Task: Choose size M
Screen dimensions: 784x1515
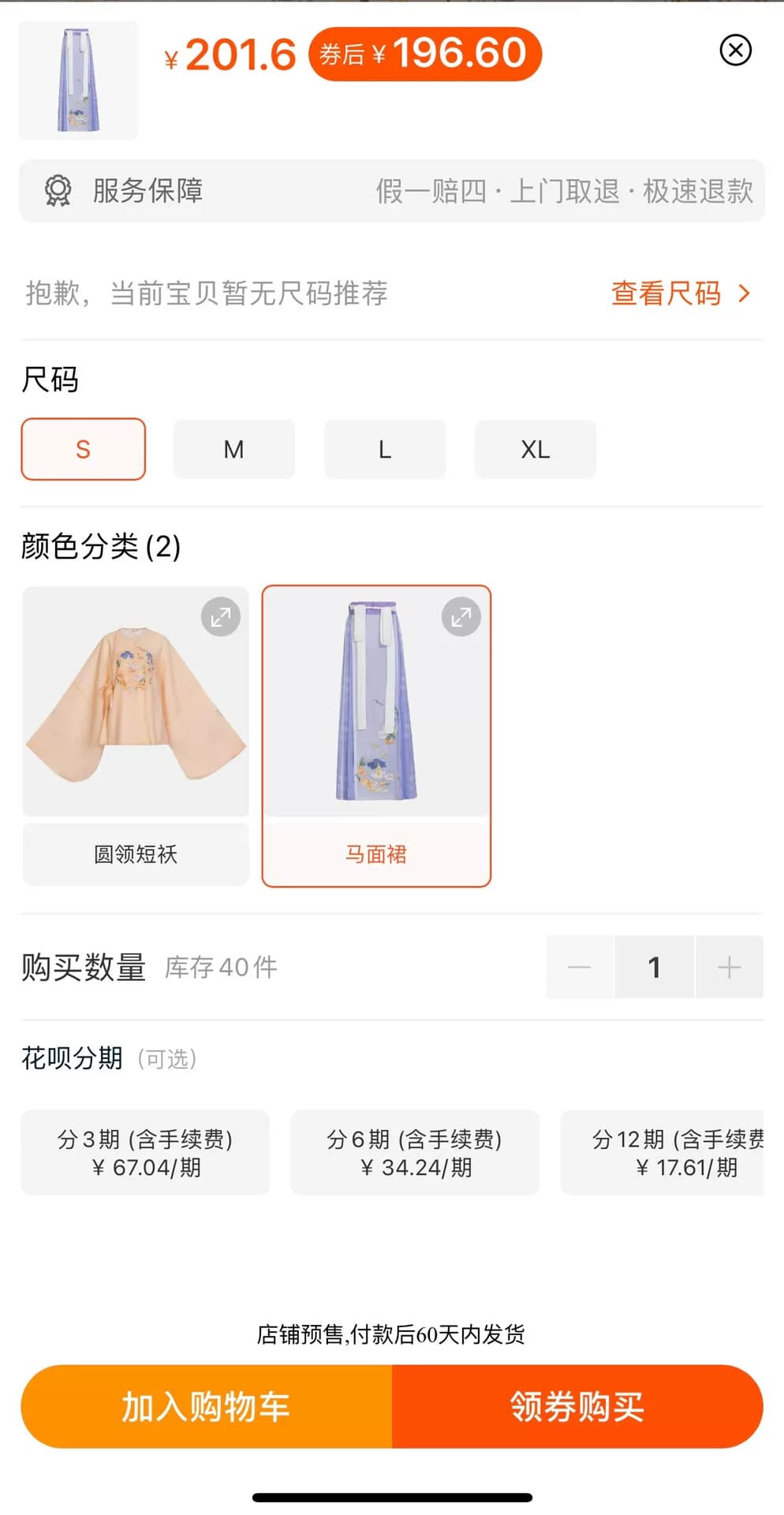Action: pyautogui.click(x=234, y=449)
